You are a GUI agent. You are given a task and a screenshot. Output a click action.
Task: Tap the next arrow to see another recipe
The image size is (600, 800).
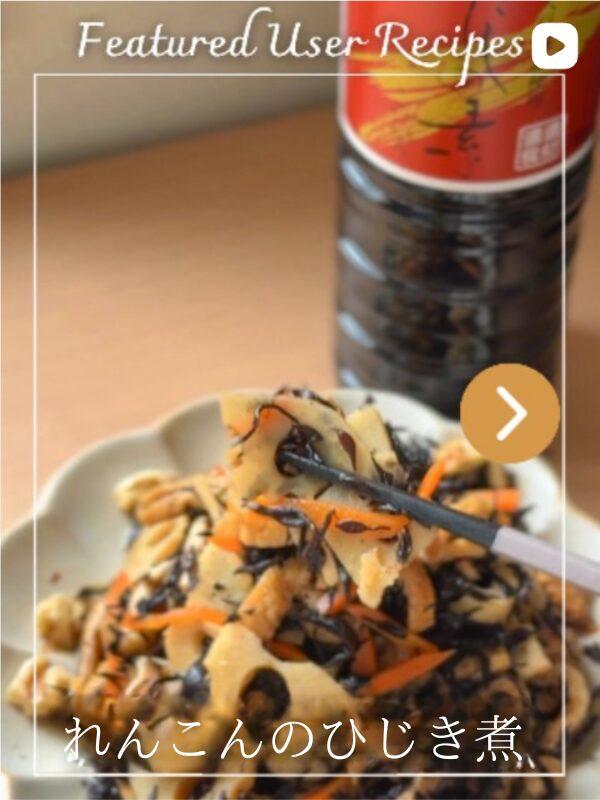point(510,413)
